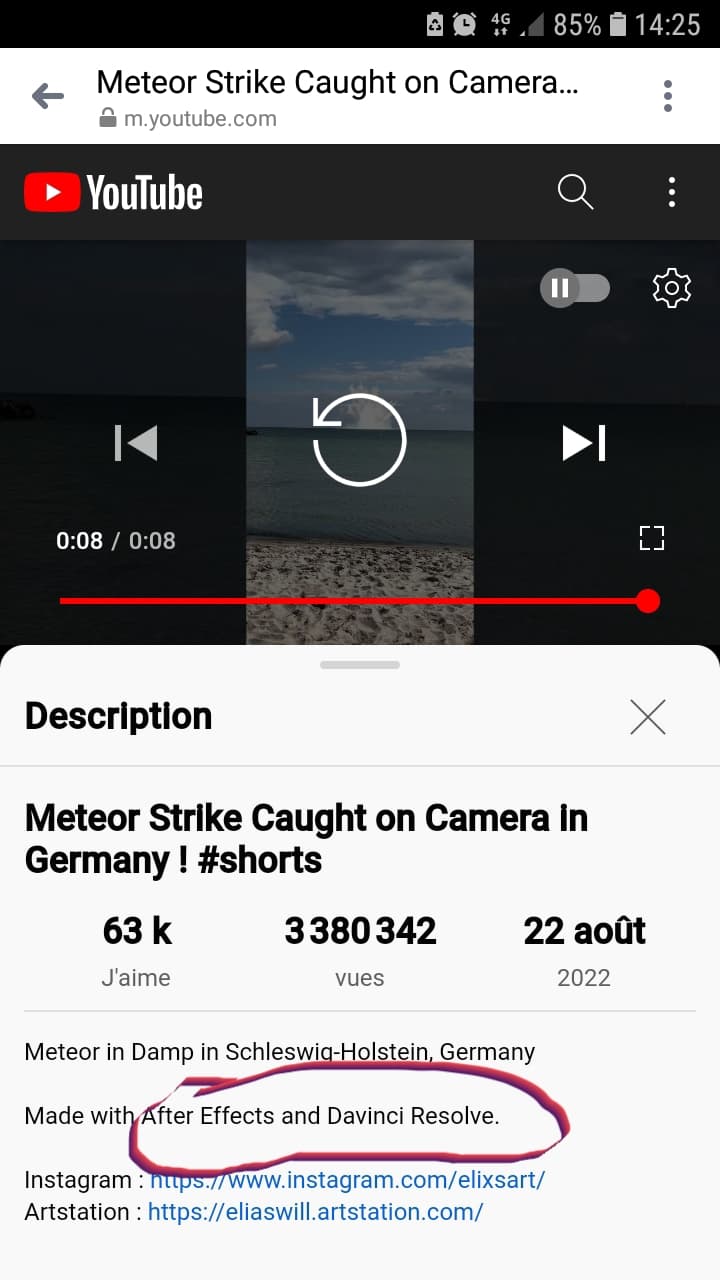720x1280 pixels.
Task: Tap the browser address bar URL
Action: (200, 119)
